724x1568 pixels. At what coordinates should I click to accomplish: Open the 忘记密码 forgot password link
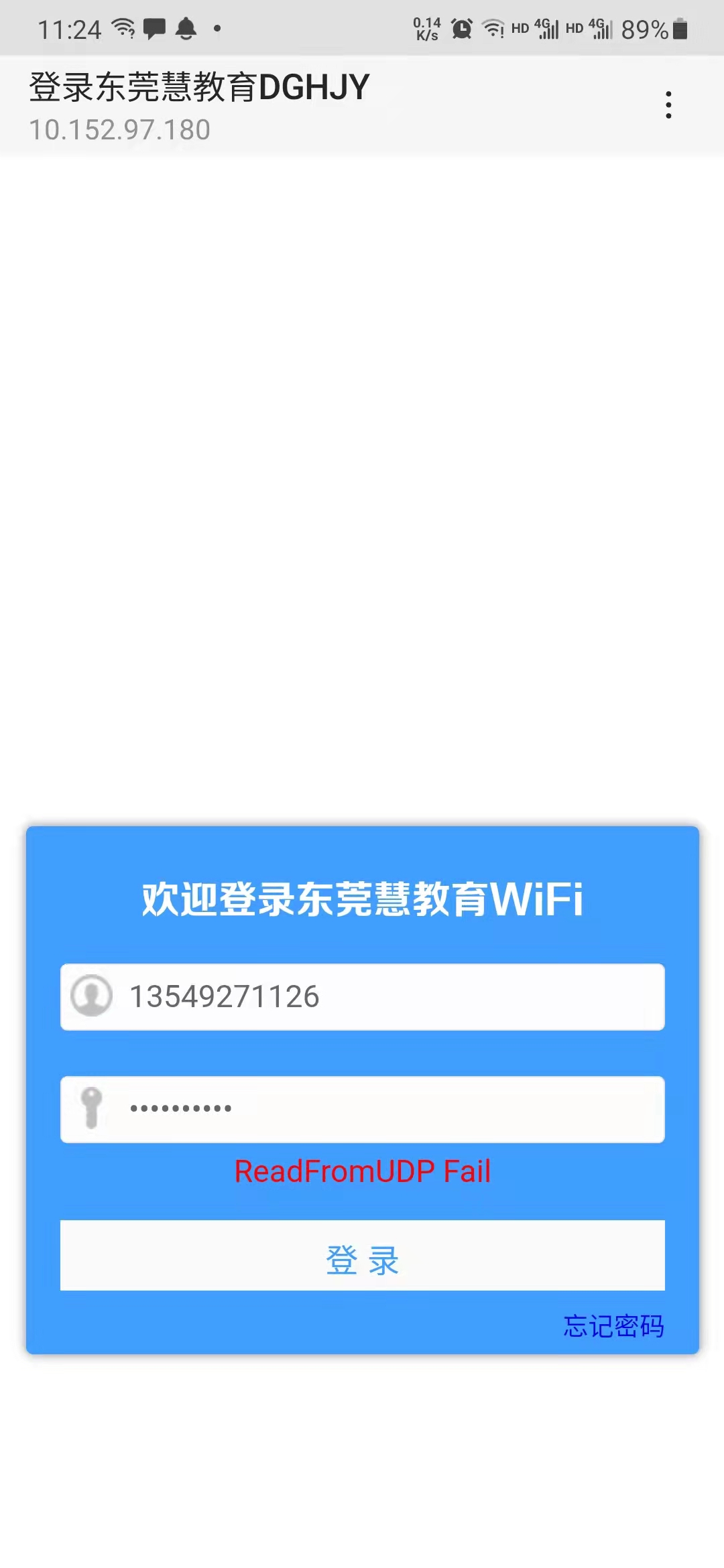pos(613,1326)
